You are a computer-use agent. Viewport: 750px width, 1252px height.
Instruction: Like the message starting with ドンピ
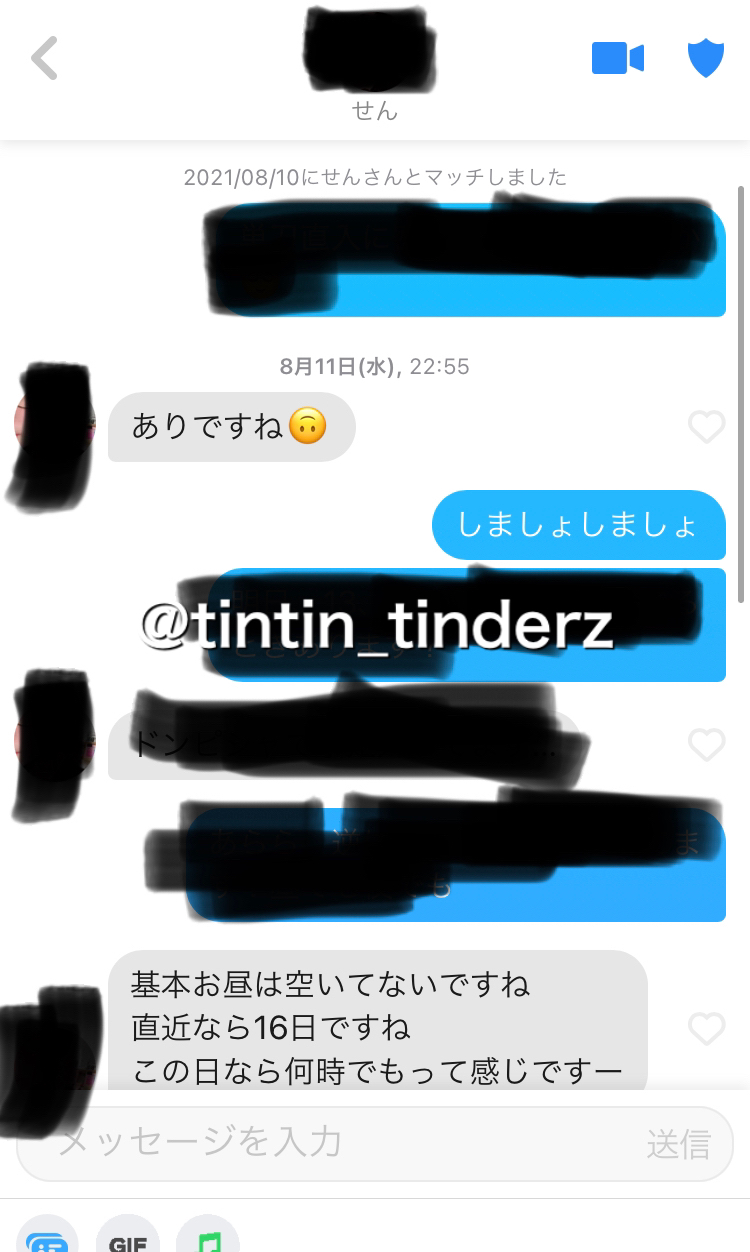[706, 745]
